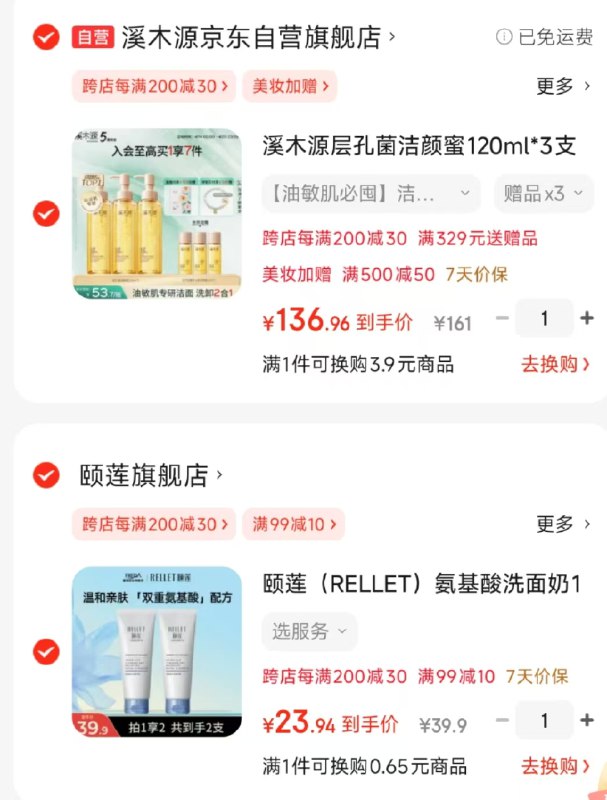The image size is (607, 800).
Task: Uncheck the 溪木源京东自营旗舰店 store checkbox
Action: [46, 38]
